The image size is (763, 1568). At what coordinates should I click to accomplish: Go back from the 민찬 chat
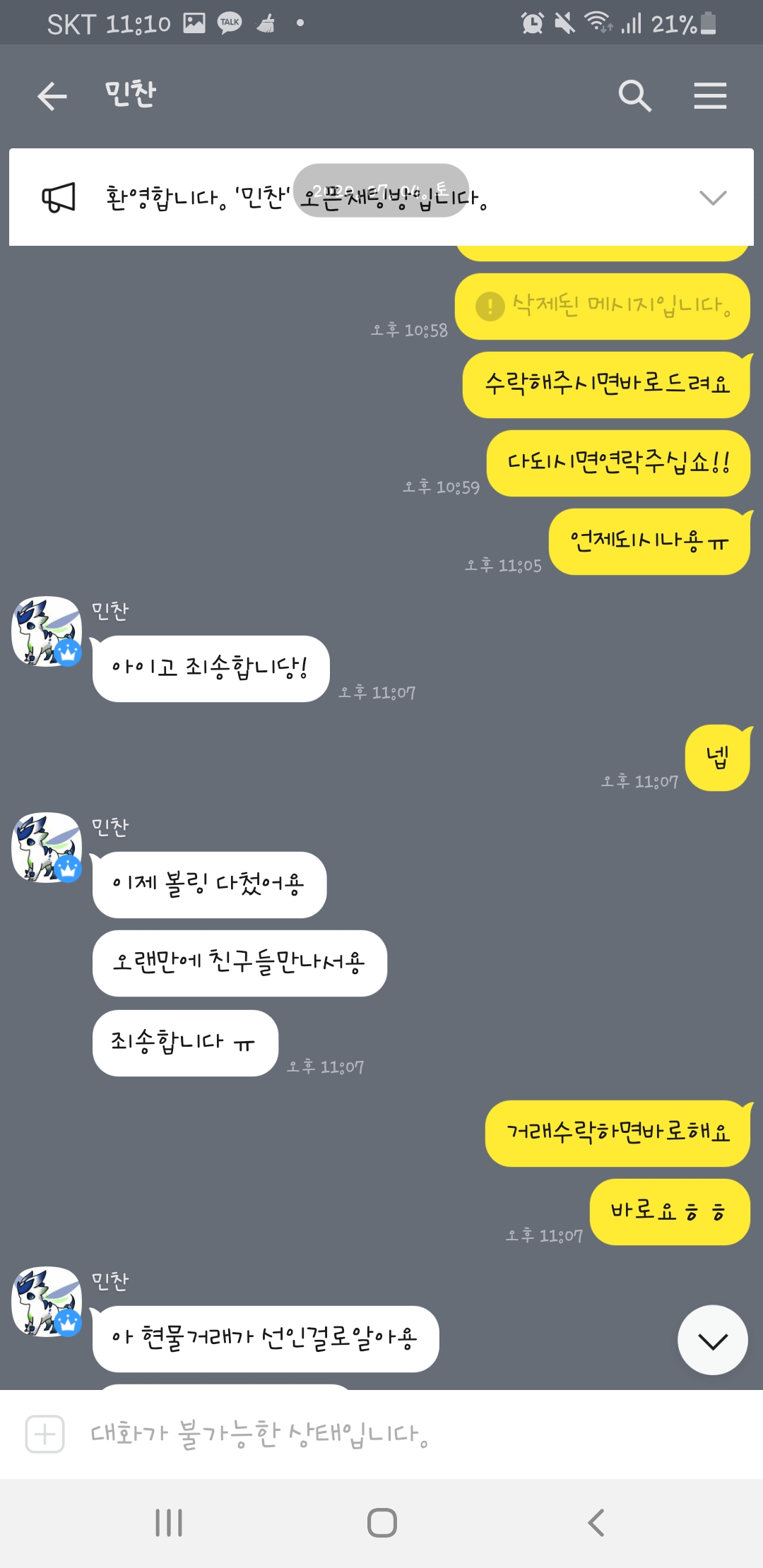[x=52, y=96]
